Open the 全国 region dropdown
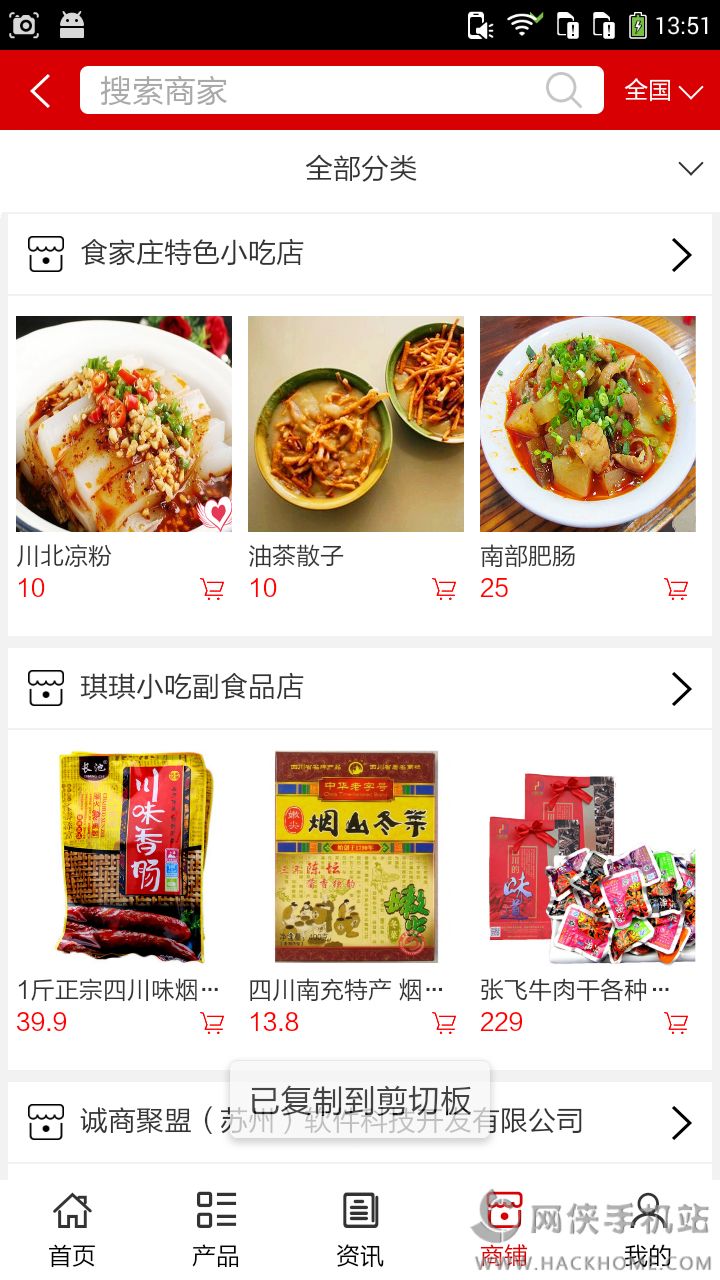 click(663, 91)
